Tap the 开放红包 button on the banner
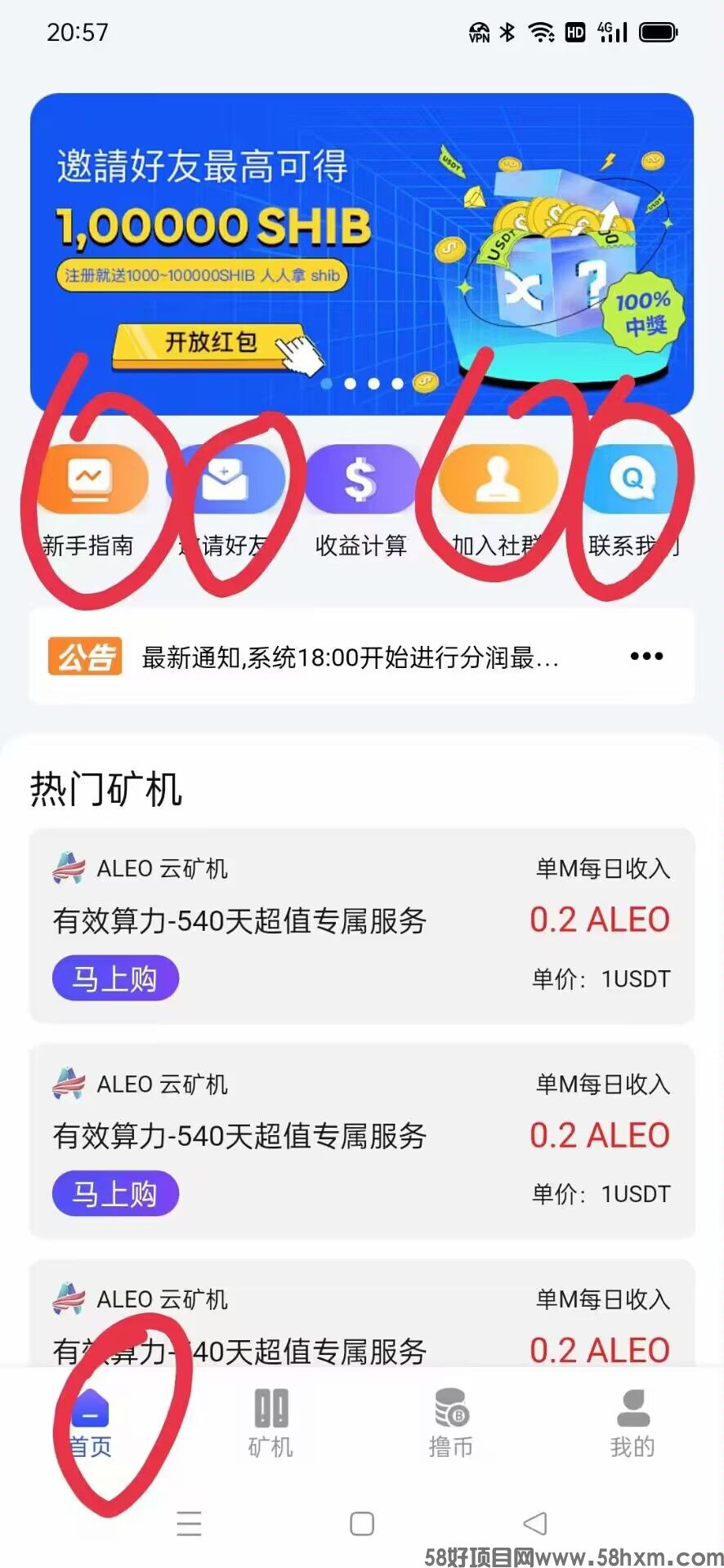The height and width of the screenshot is (1568, 724). click(x=211, y=342)
